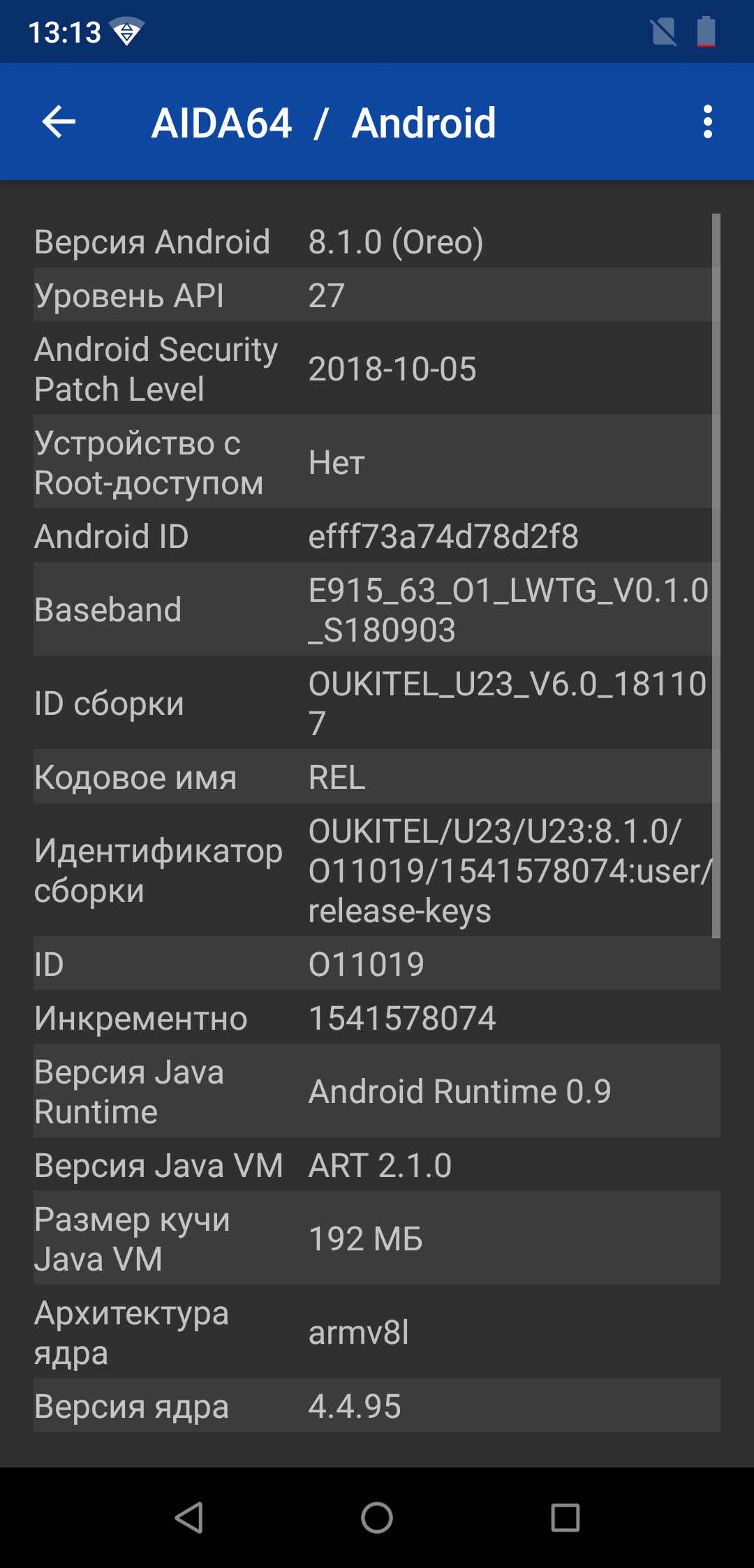Go back using the app bar arrow
This screenshot has height=1568, width=754.
(59, 122)
